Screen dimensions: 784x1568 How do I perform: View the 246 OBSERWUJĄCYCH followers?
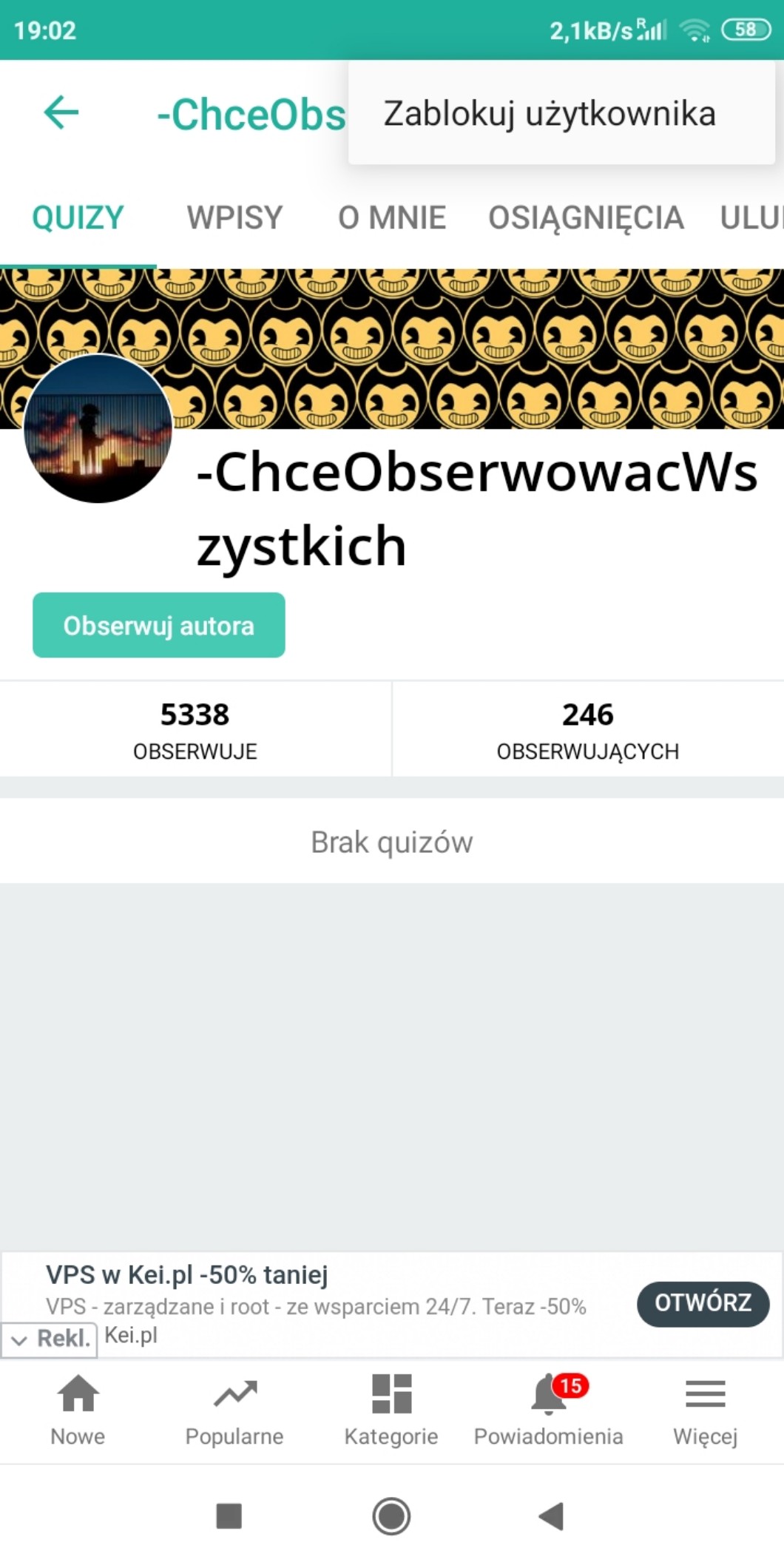587,729
